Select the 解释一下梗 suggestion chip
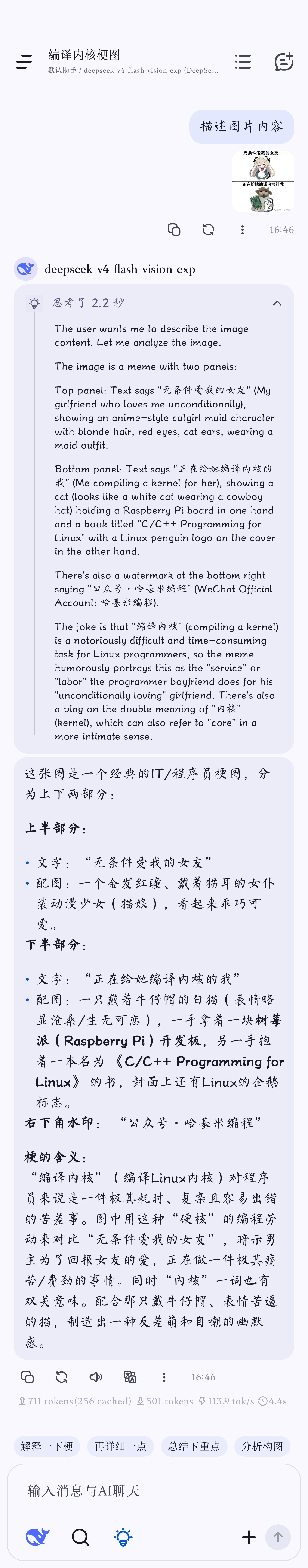308x1568 pixels. point(47,1446)
